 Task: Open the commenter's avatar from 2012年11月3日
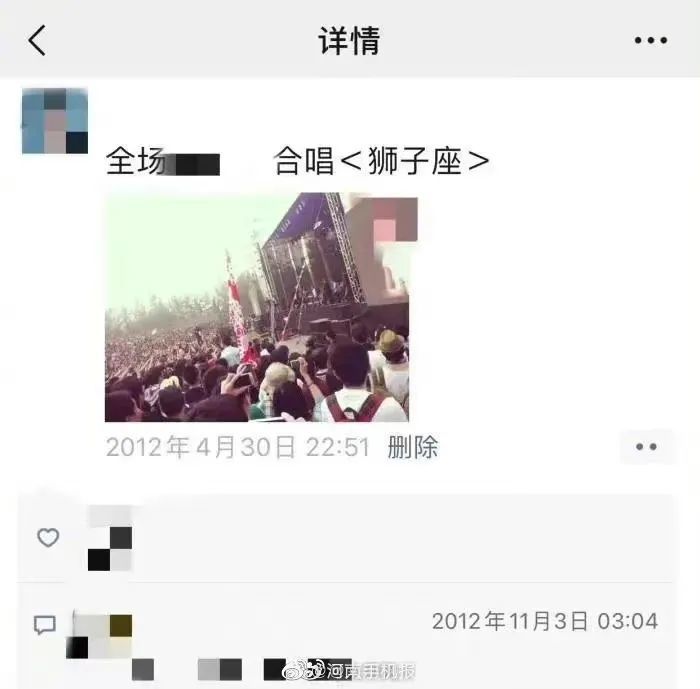[101, 634]
